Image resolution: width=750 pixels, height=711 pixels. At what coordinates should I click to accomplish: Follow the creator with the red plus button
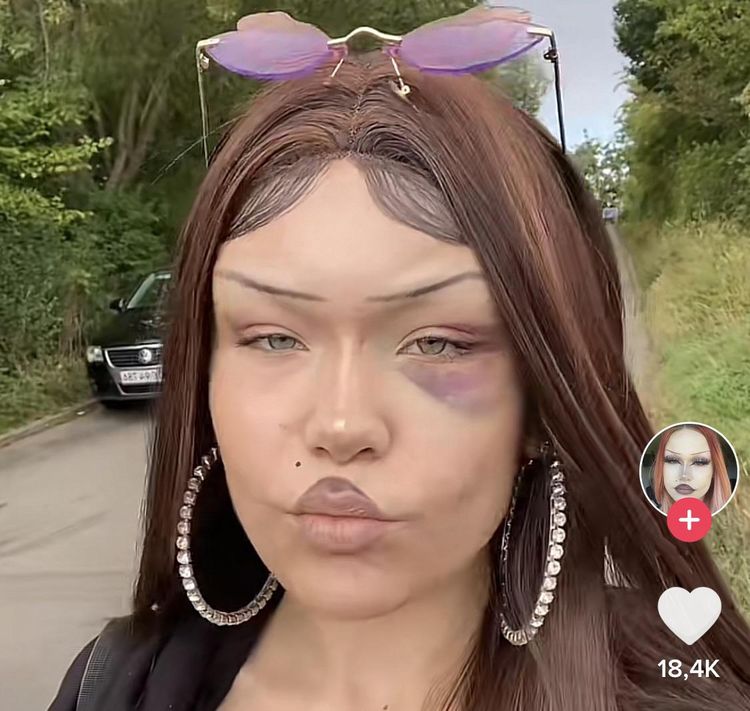pyautogui.click(x=689, y=520)
